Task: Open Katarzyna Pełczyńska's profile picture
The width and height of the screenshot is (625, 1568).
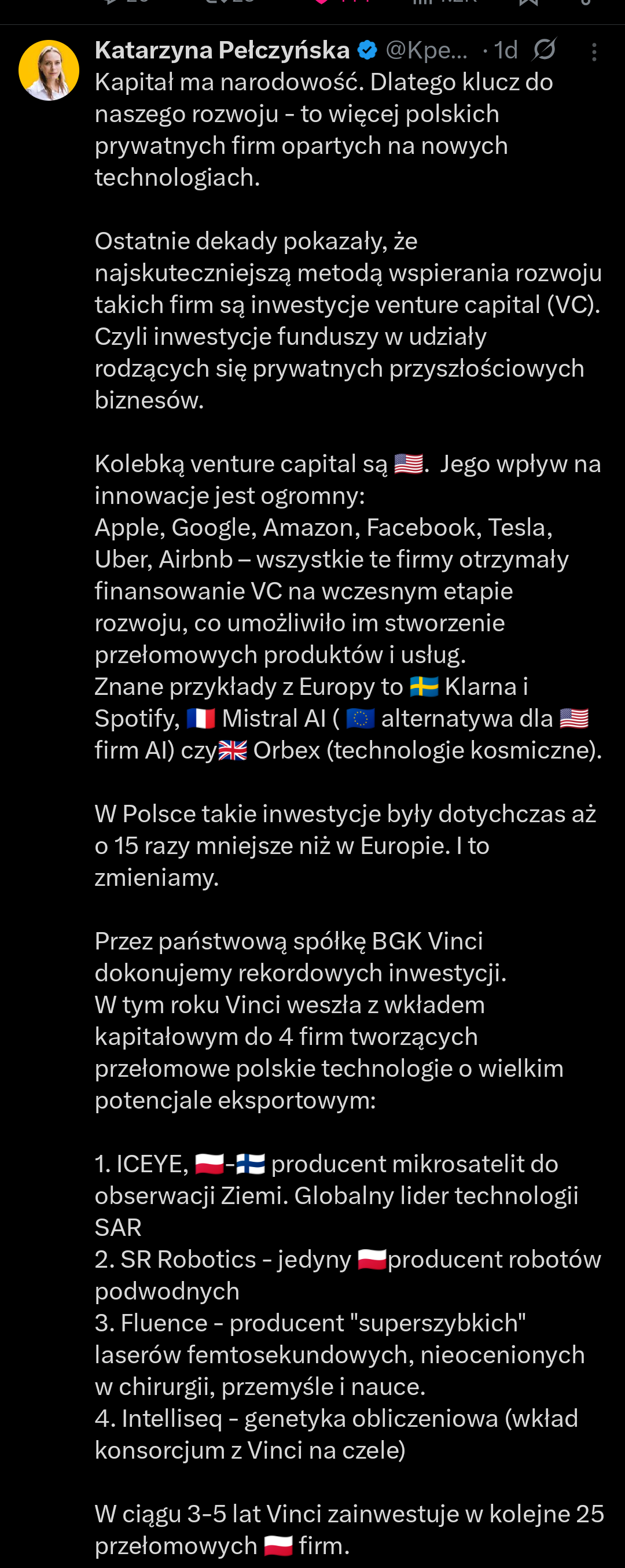Action: (49, 70)
